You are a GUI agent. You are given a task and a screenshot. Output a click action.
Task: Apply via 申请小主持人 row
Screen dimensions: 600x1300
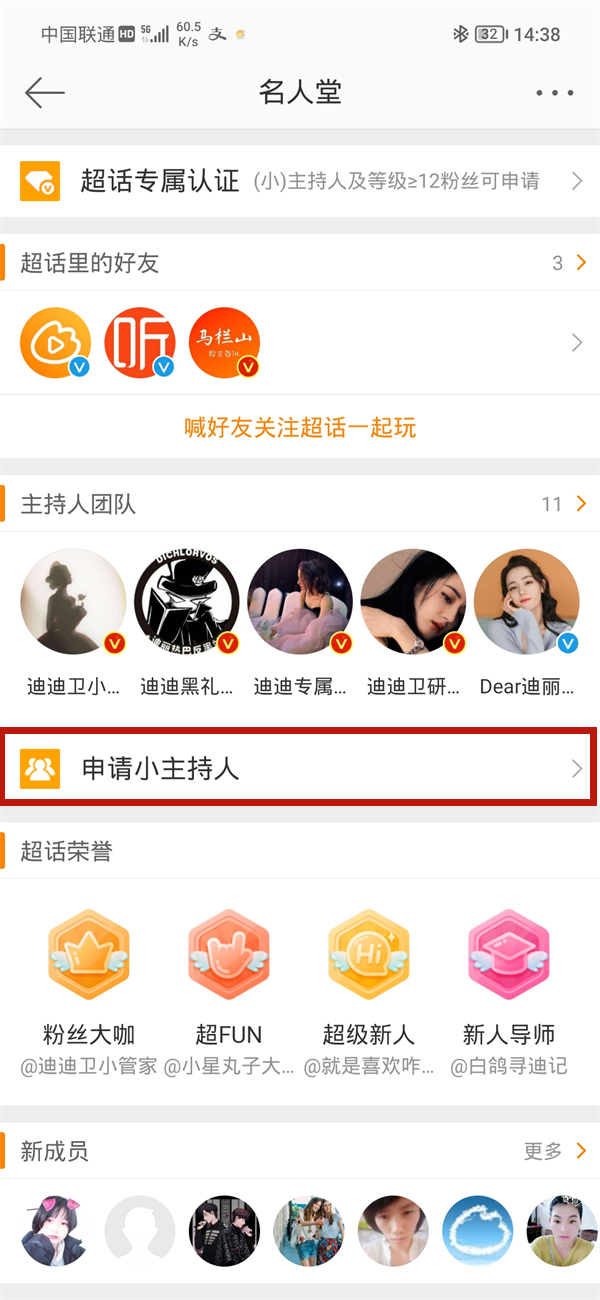pyautogui.click(x=300, y=769)
